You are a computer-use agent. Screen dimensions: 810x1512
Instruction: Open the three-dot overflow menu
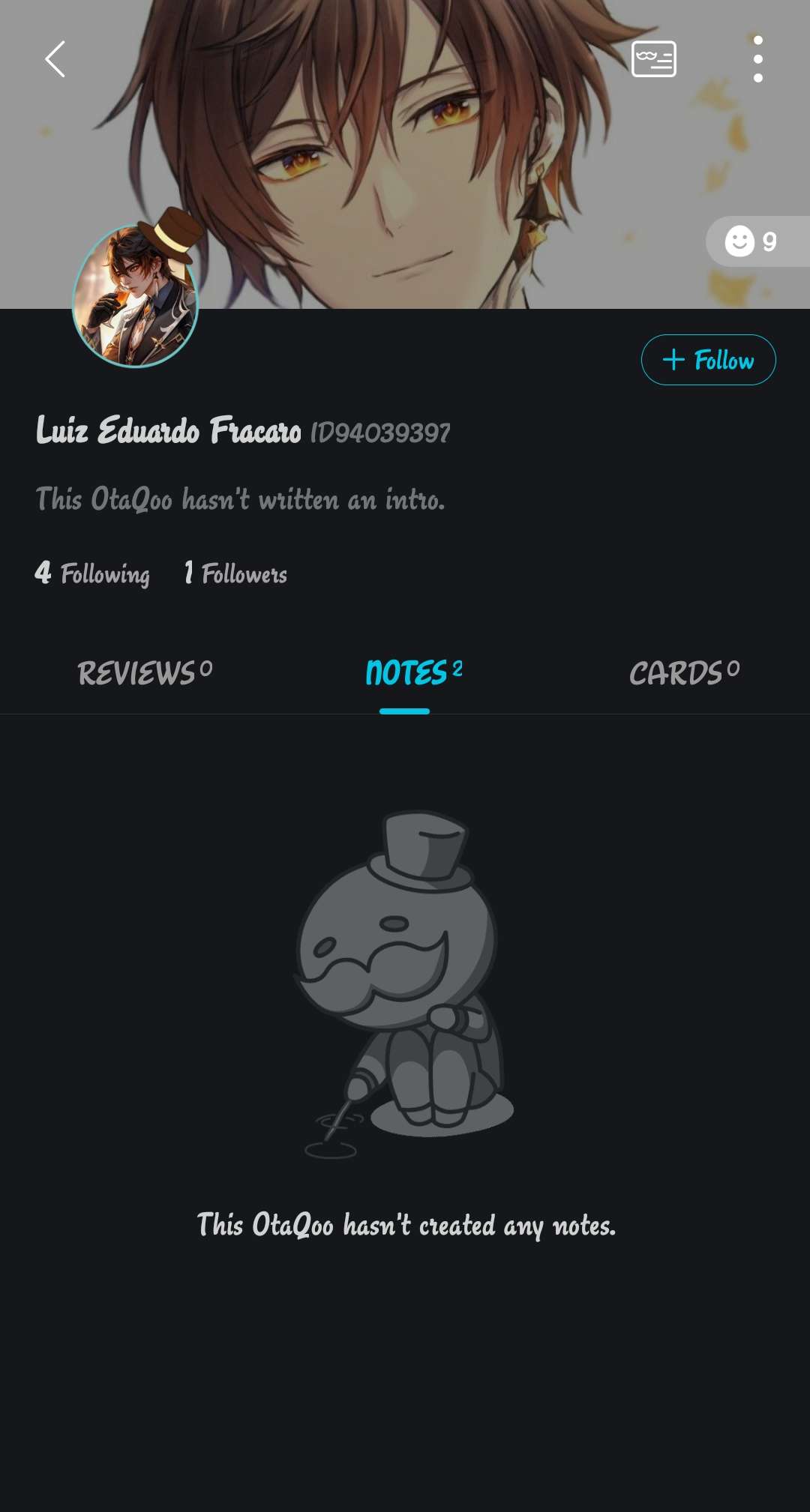(757, 59)
